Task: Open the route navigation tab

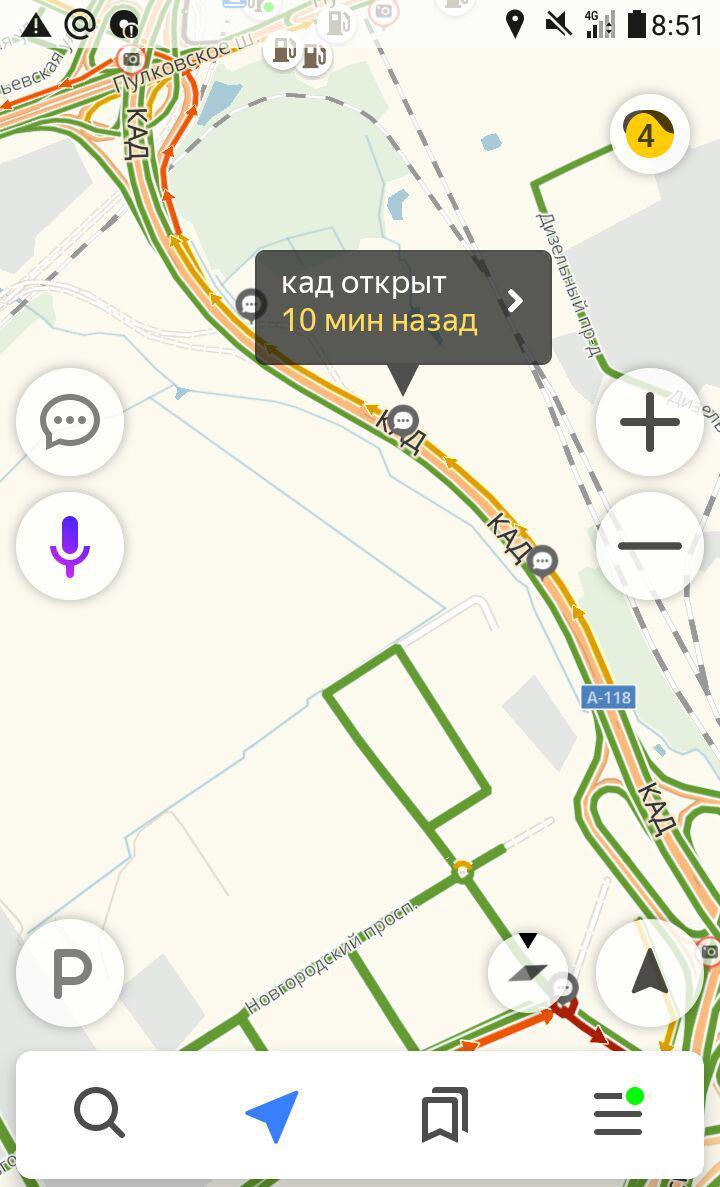Action: click(x=272, y=1115)
